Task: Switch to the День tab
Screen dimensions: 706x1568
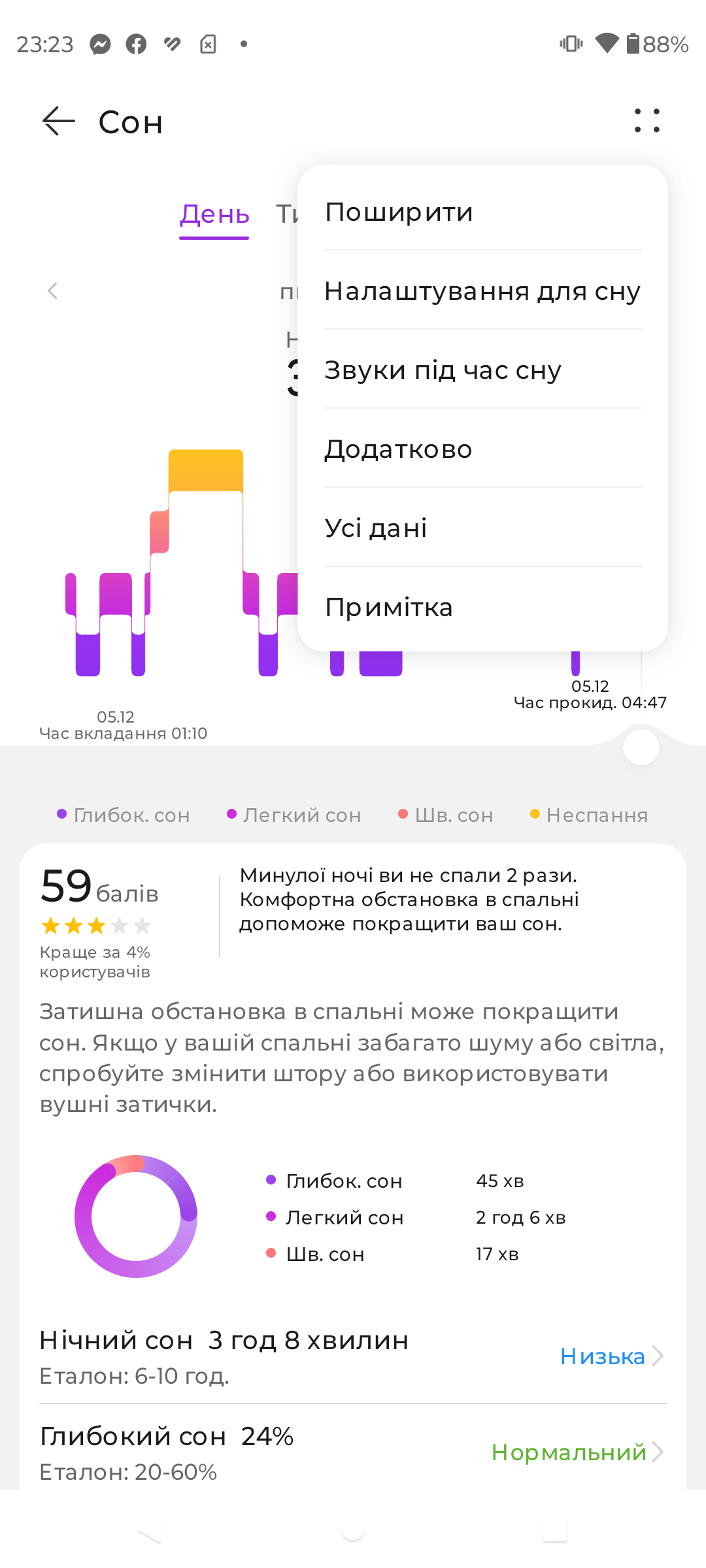Action: coord(214,214)
